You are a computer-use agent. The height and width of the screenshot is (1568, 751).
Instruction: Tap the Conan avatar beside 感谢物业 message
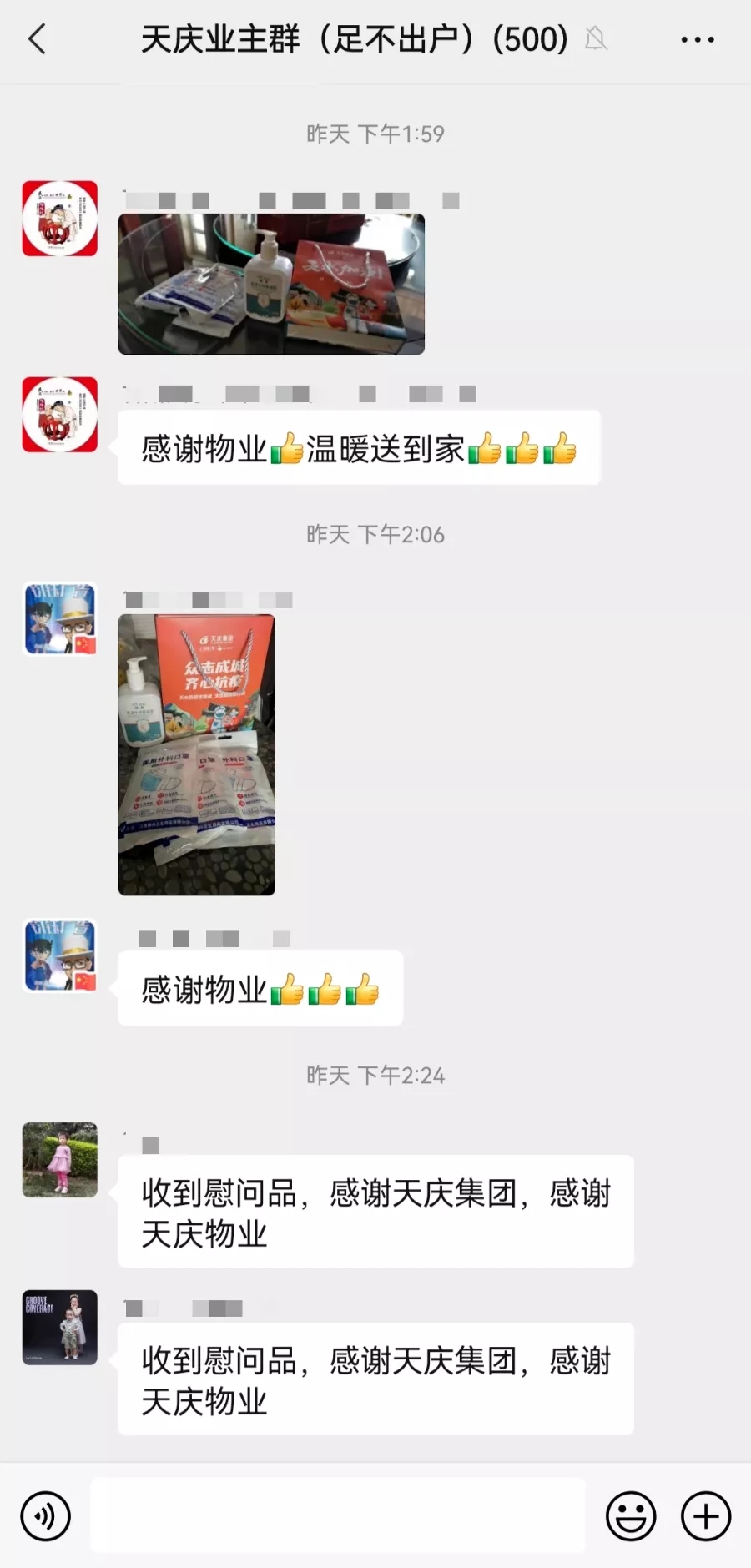[x=59, y=955]
